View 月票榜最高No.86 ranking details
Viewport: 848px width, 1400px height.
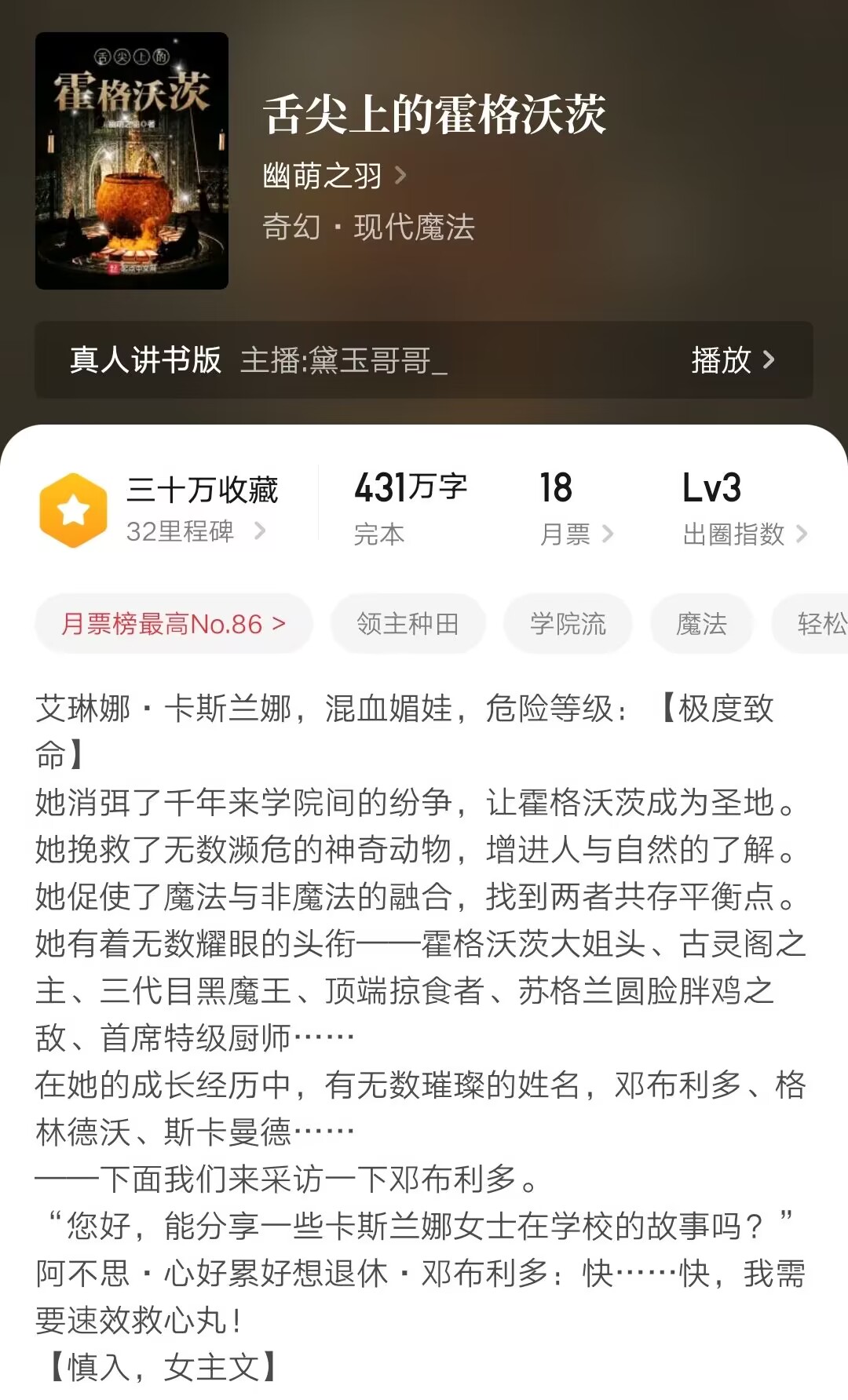174,623
